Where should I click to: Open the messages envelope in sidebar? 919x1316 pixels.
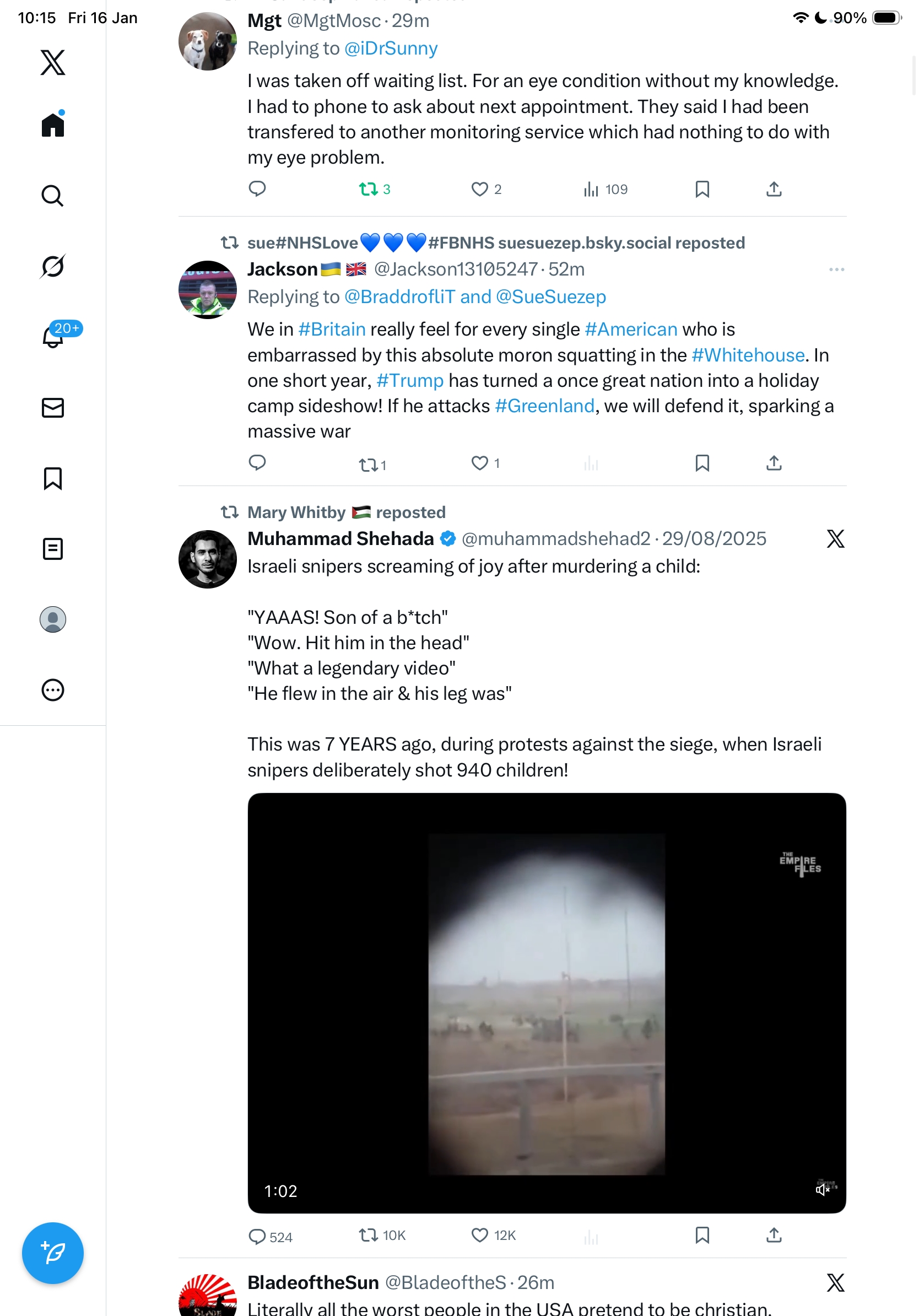(x=53, y=407)
